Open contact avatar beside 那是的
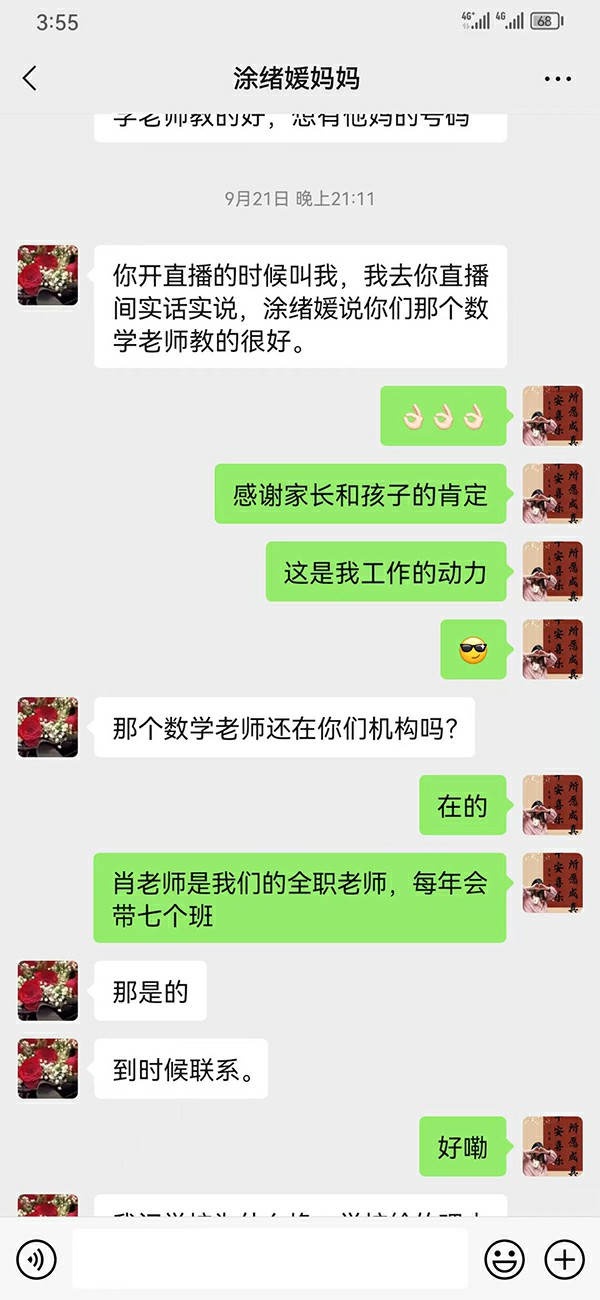Image resolution: width=600 pixels, height=1300 pixels. point(48,991)
